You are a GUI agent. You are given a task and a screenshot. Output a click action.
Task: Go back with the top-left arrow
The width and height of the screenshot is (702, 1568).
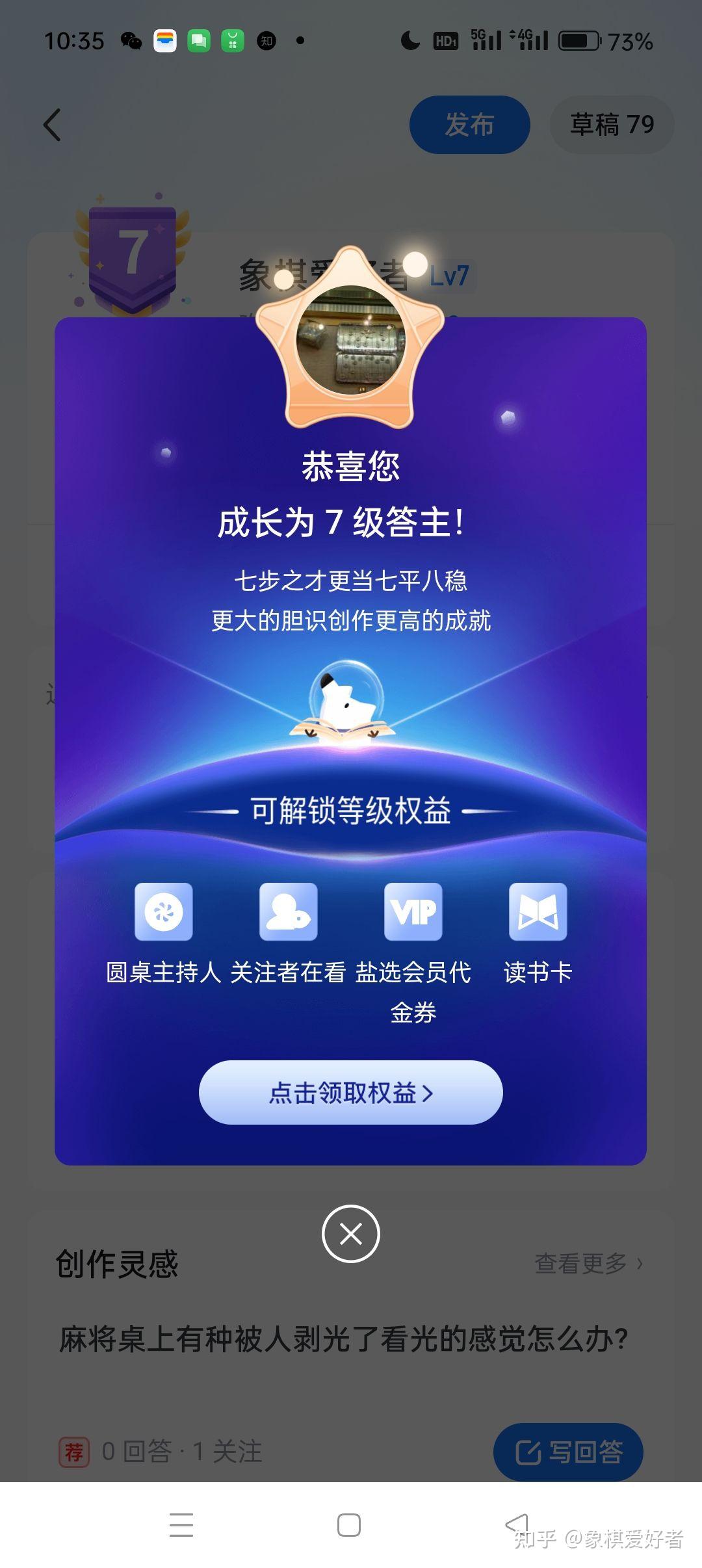pyautogui.click(x=52, y=125)
